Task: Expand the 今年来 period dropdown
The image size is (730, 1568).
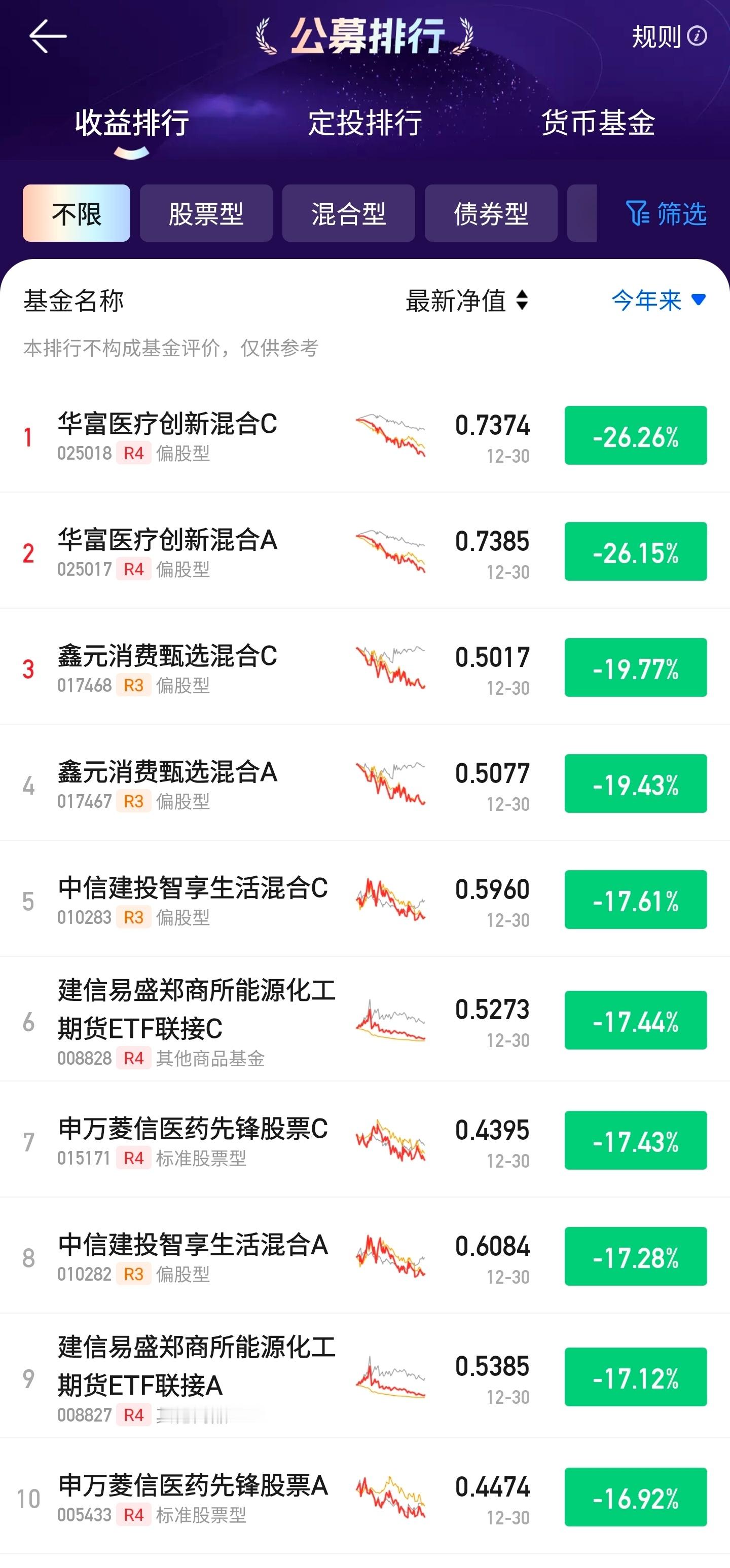Action: (658, 301)
